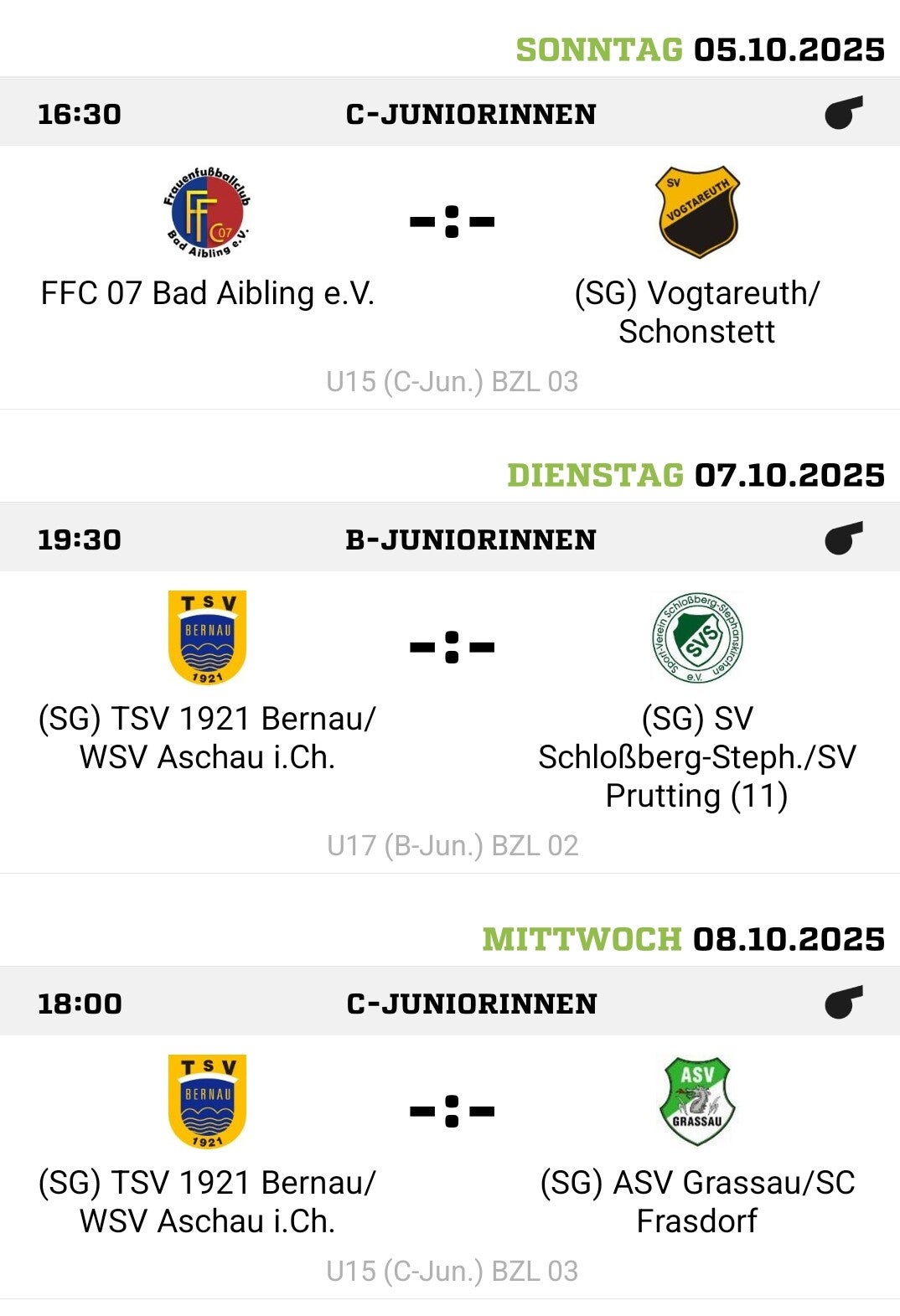Tap the whistle icon for the 16:30 match
900x1316 pixels.
point(843,113)
